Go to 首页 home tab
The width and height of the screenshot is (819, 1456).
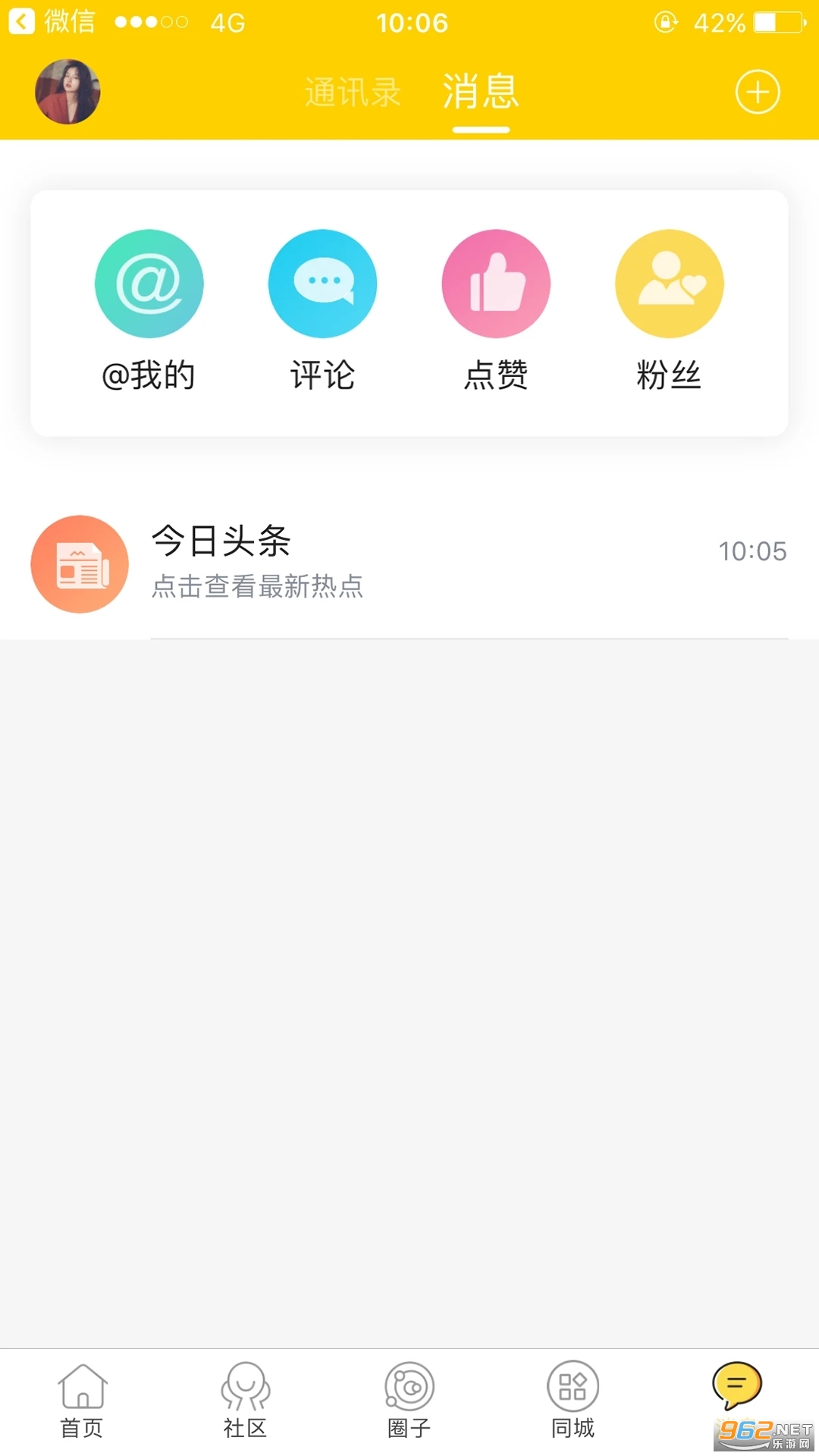pyautogui.click(x=82, y=1401)
